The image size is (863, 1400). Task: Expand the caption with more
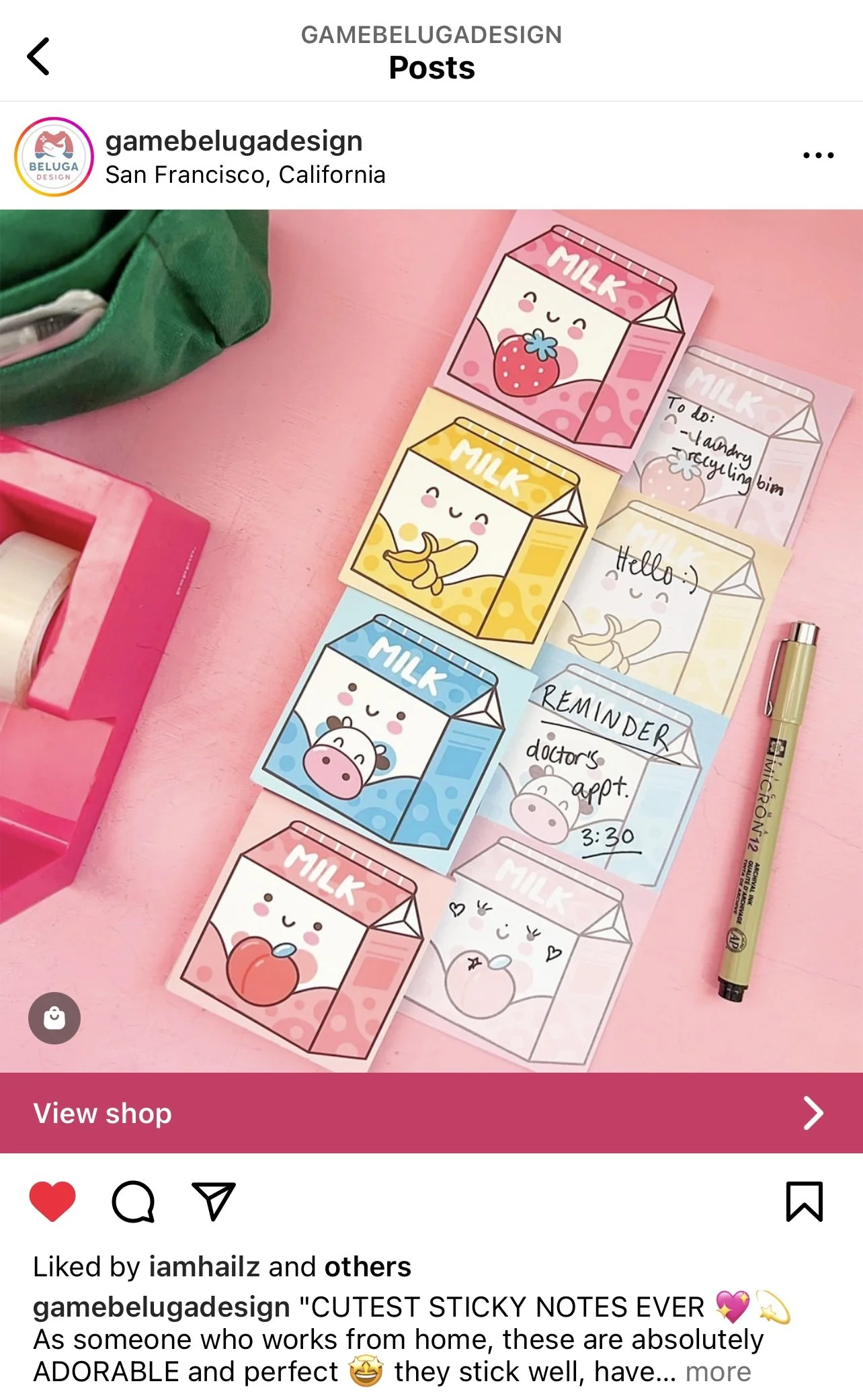718,1372
